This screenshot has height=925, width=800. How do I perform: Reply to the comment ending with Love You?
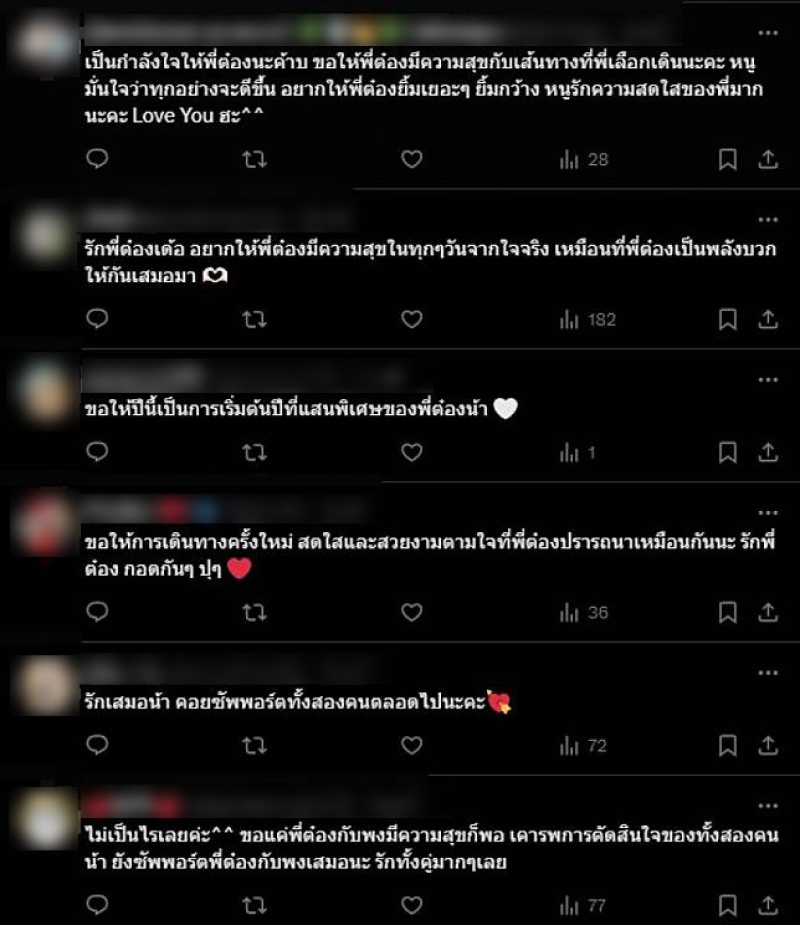(97, 159)
